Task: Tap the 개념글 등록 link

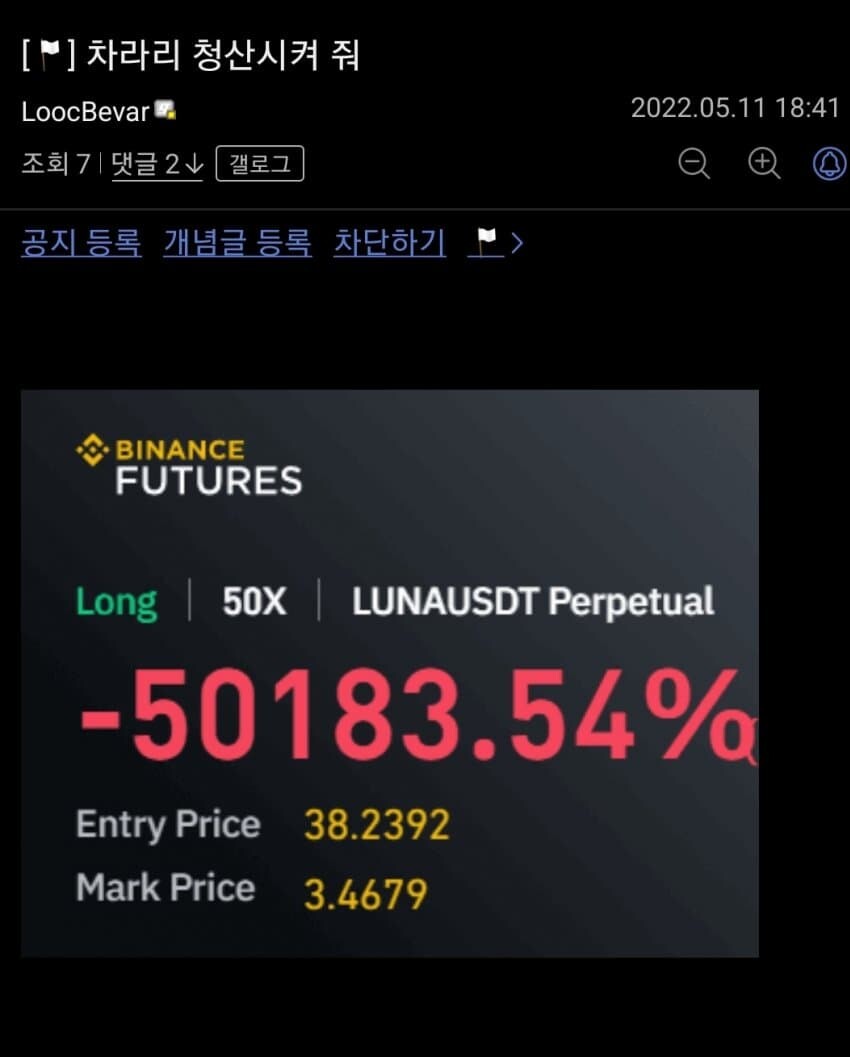Action: click(x=237, y=242)
